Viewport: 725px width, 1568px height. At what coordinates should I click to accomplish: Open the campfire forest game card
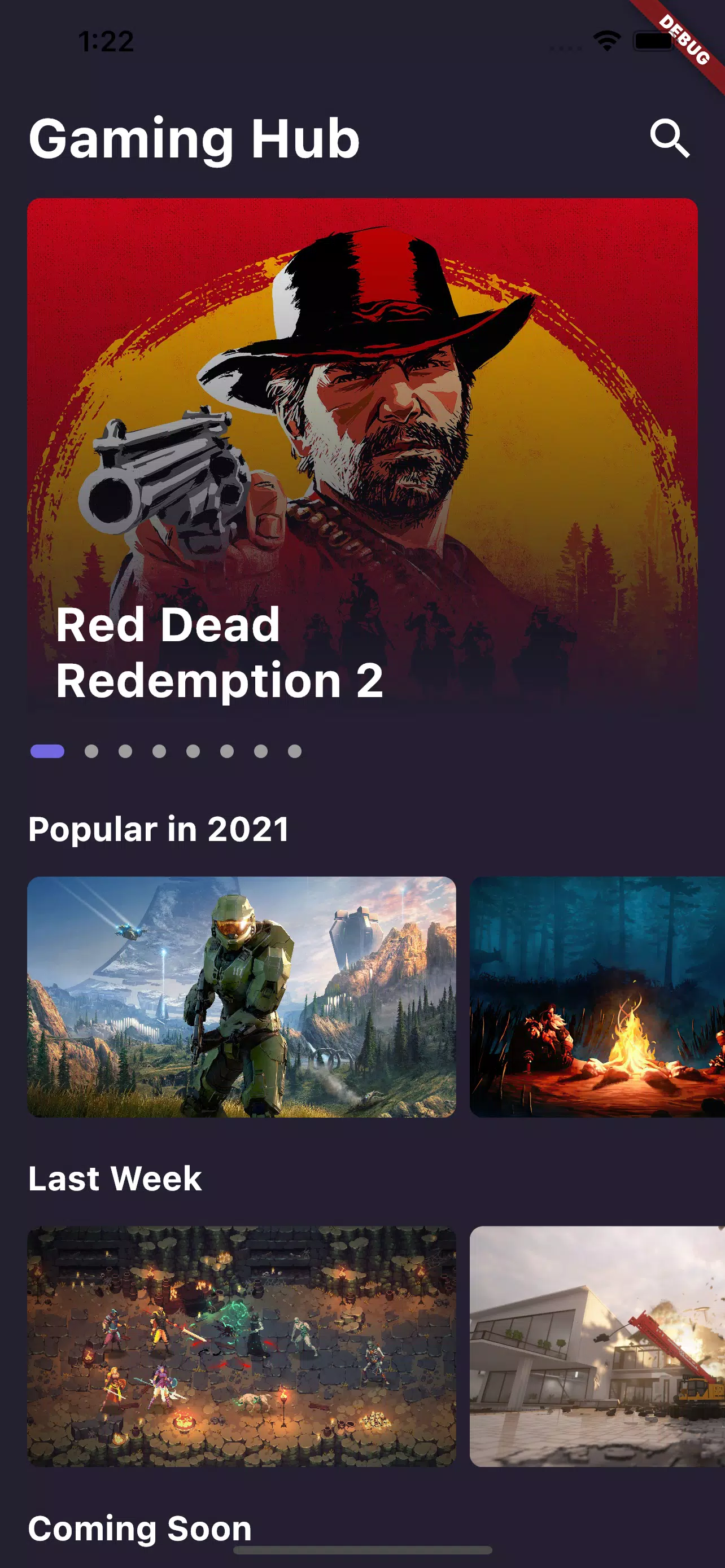[597, 996]
